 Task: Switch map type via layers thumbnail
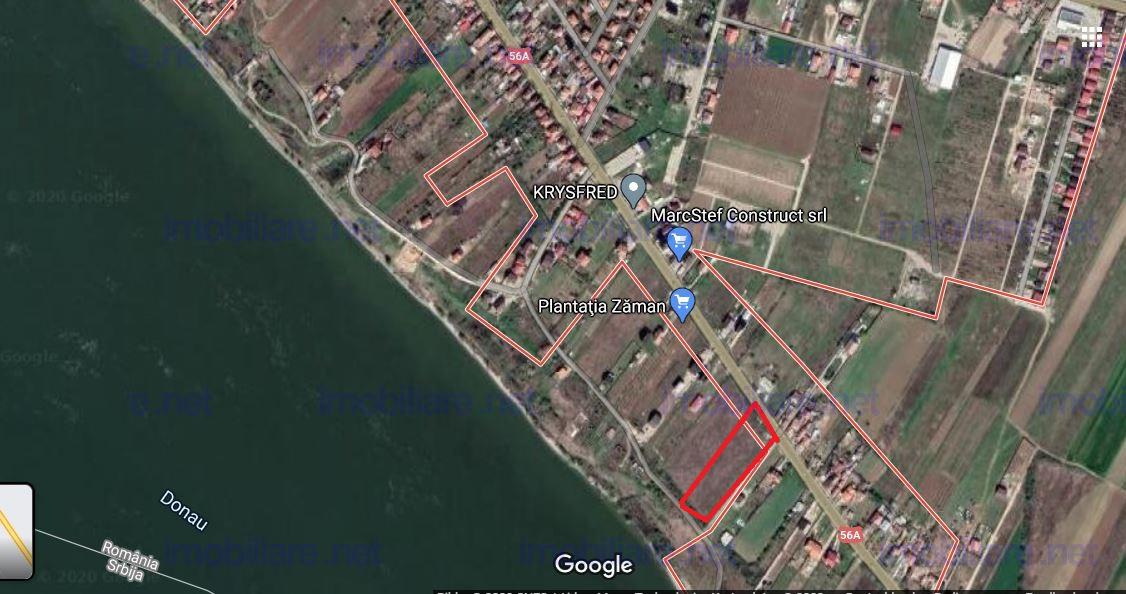pyautogui.click(x=16, y=531)
